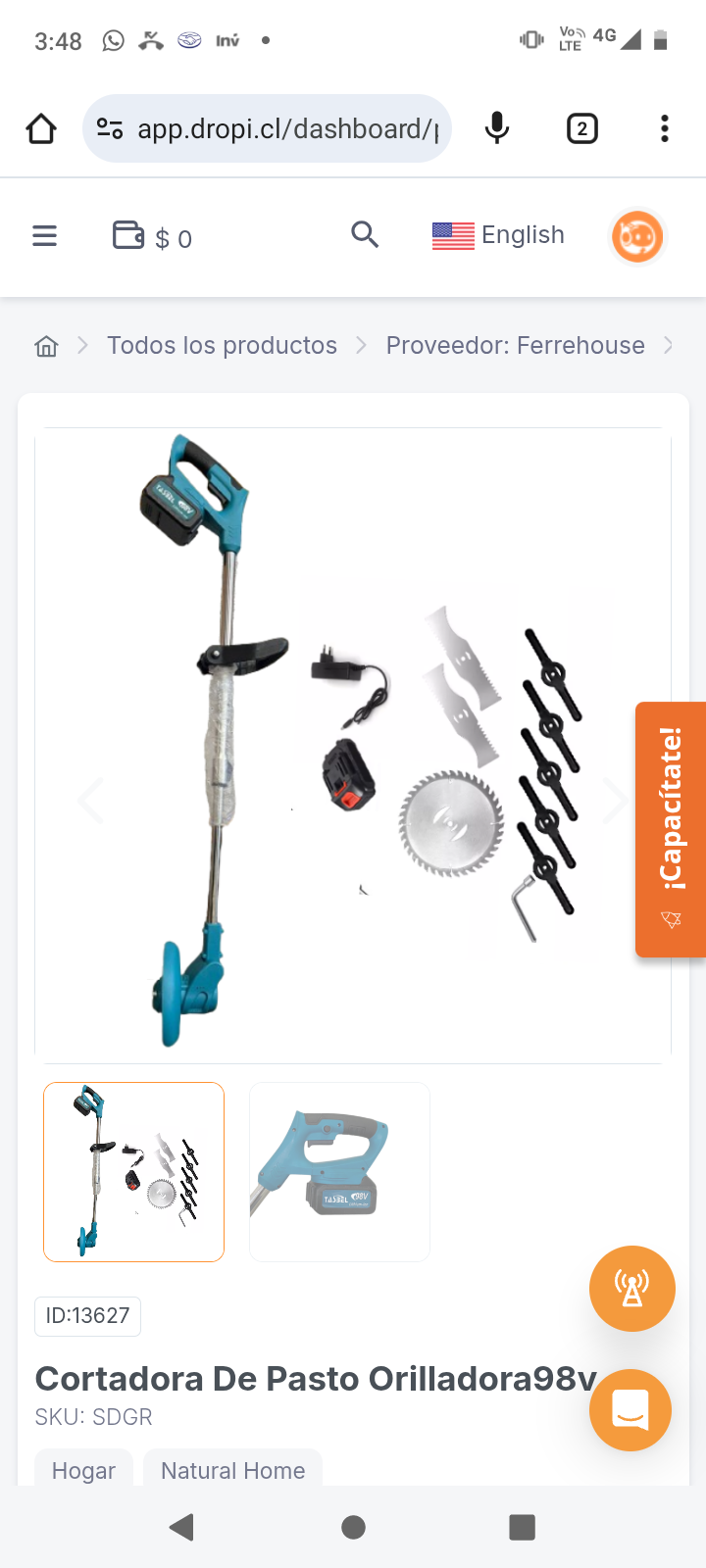Open the ¡Capacítate! side tab
The width and height of the screenshot is (706, 1568).
tap(671, 829)
